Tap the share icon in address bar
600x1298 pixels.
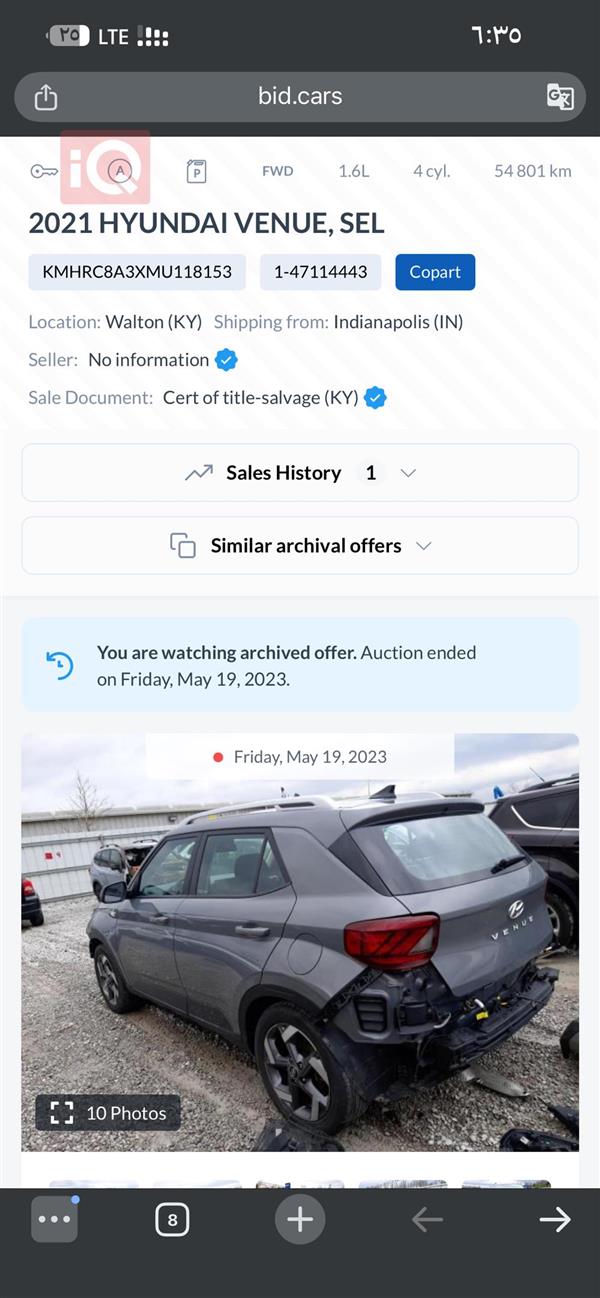tap(46, 97)
